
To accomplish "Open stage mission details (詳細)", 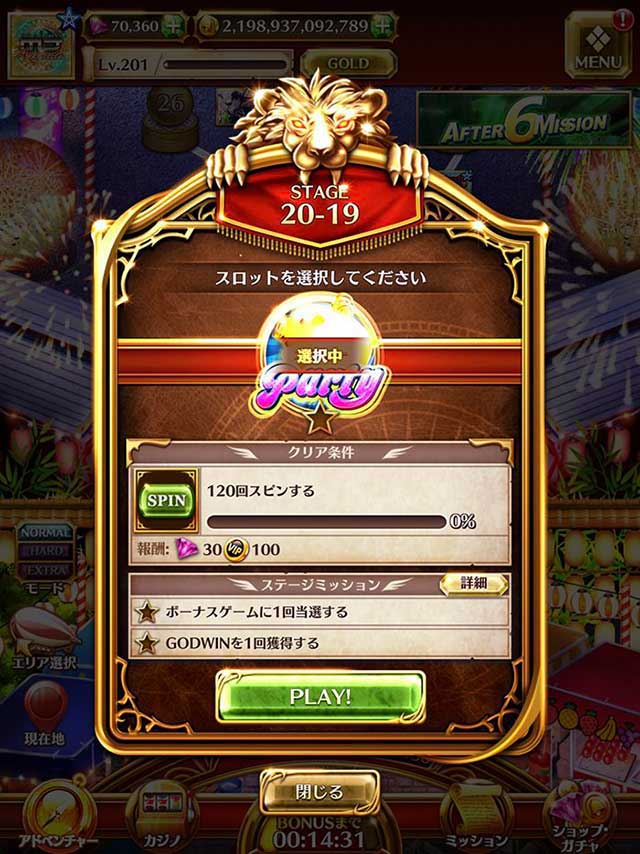I will 473,583.
